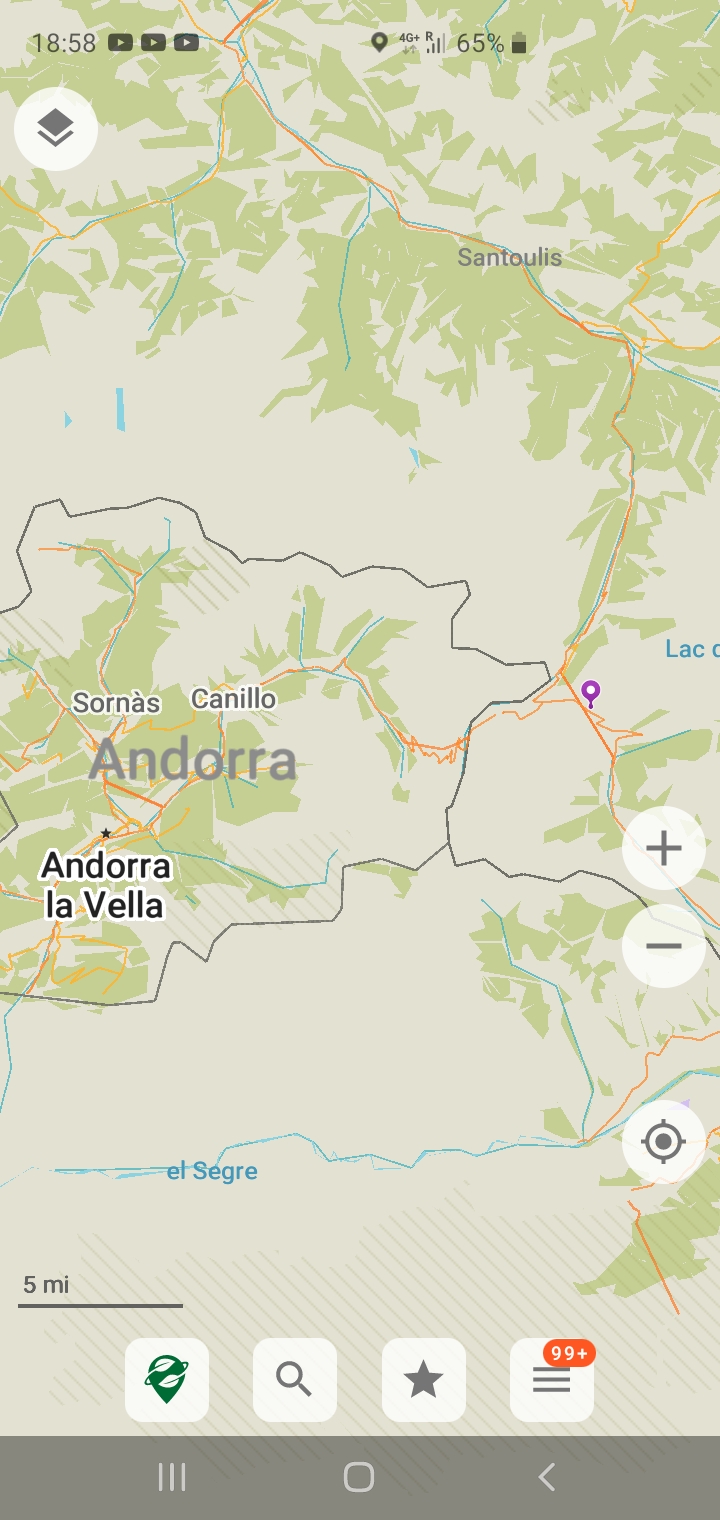Viewport: 720px width, 1520px height.
Task: Center map on my location
Action: pos(663,1141)
